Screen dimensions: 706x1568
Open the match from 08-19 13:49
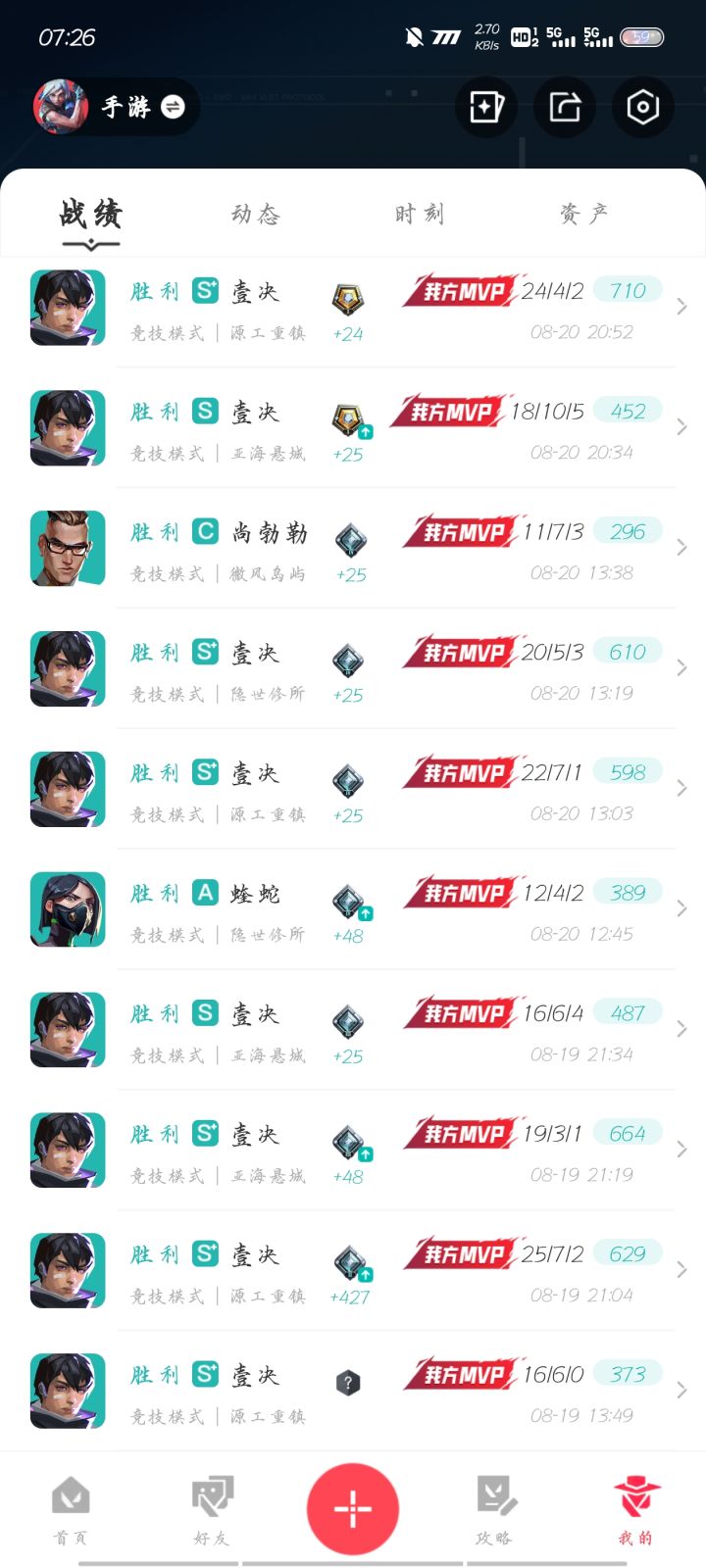click(353, 1392)
